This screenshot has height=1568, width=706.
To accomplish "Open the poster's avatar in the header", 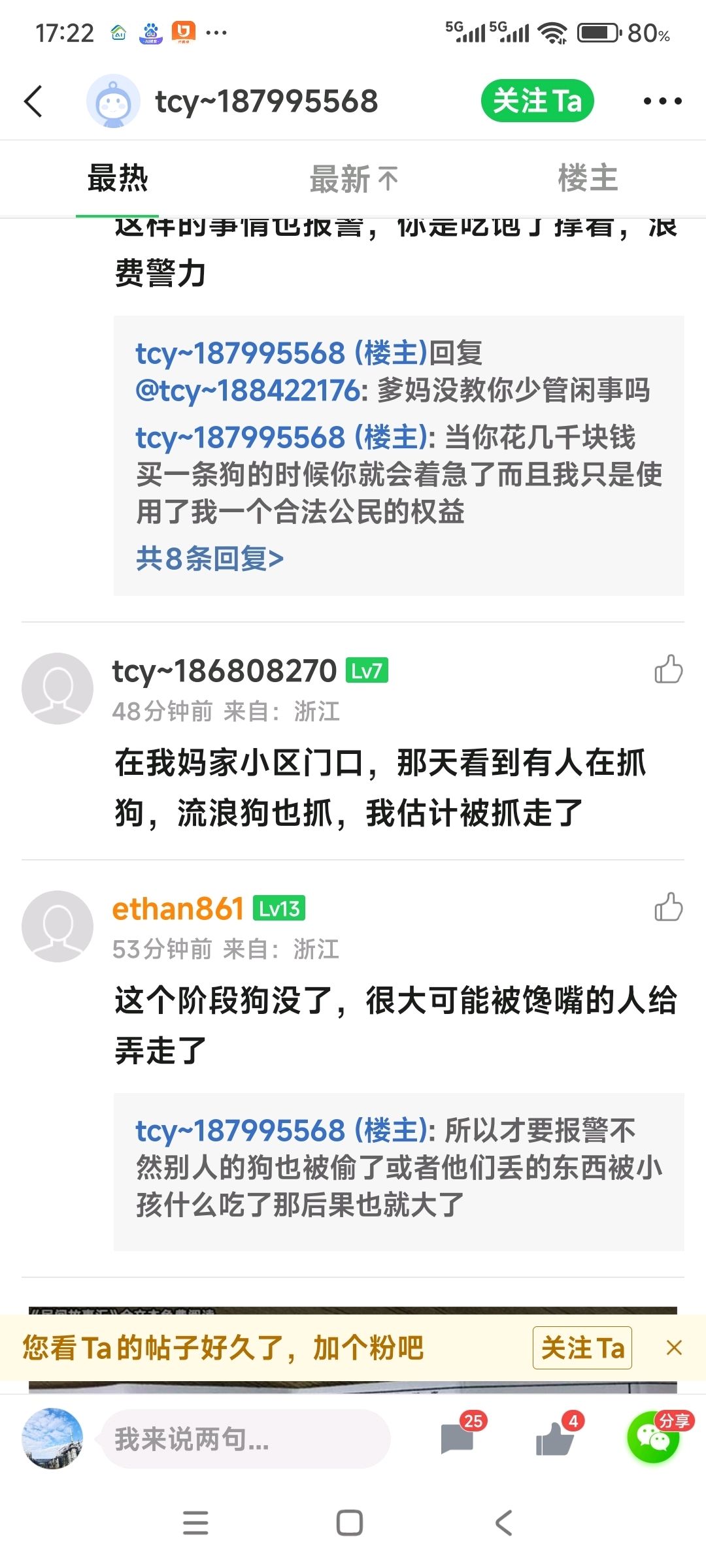I will [x=113, y=101].
